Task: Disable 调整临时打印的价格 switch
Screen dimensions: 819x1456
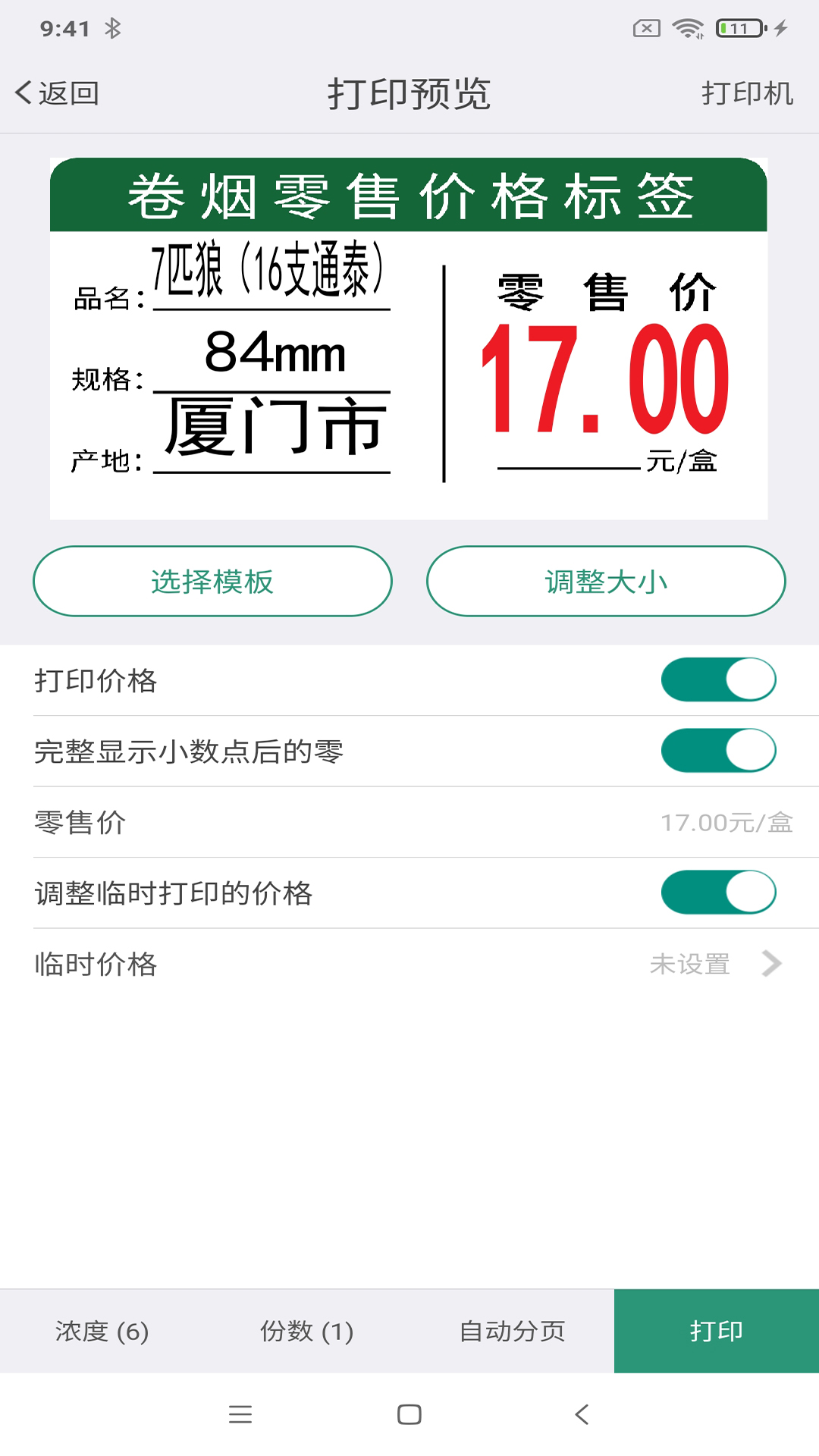Action: tap(719, 893)
